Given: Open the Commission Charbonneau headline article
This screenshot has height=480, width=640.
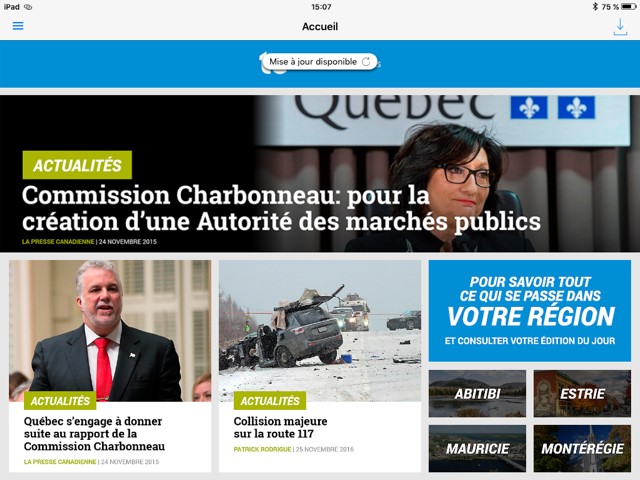Looking at the screenshot, I should pyautogui.click(x=281, y=208).
